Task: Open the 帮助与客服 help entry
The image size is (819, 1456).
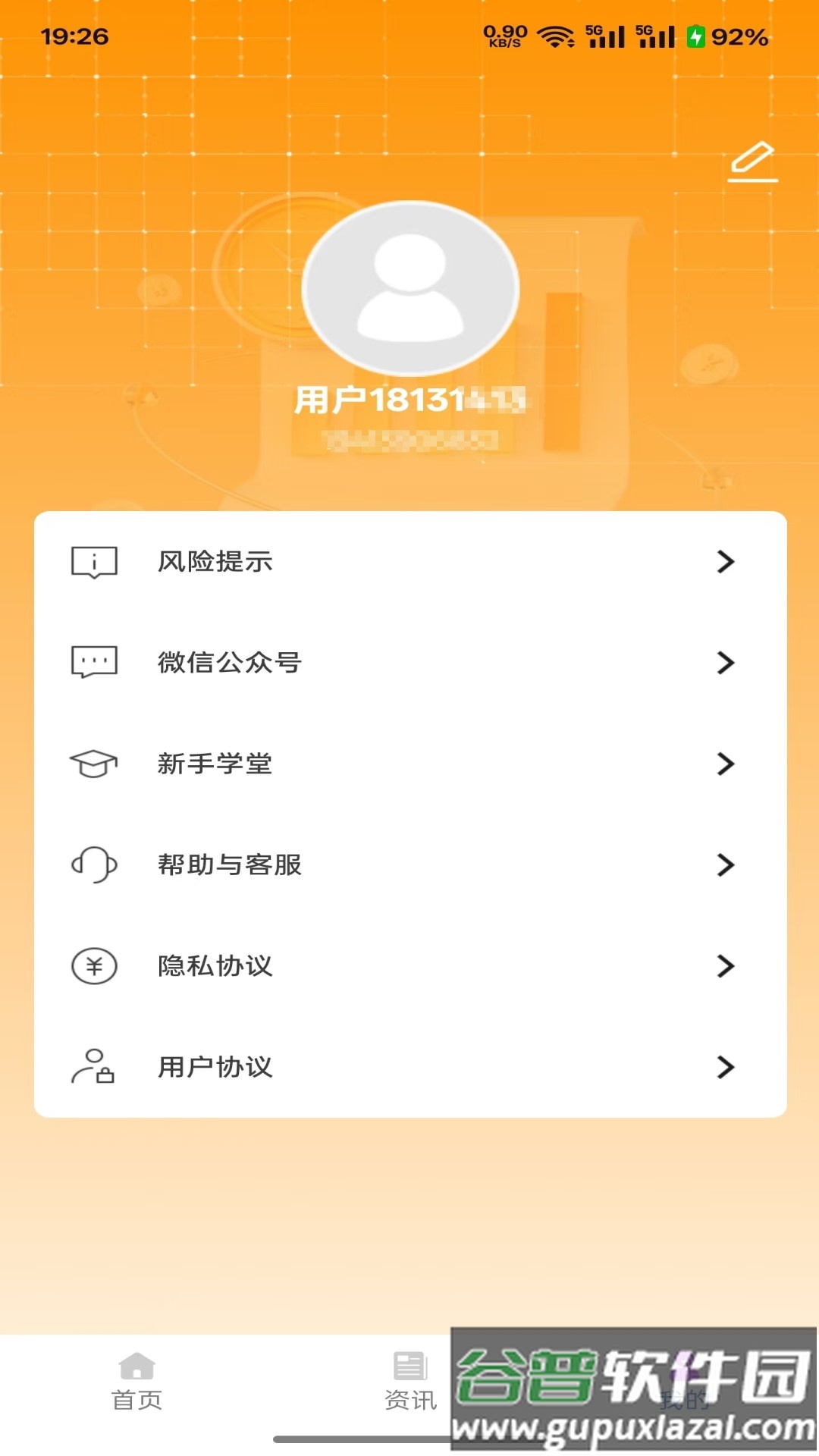Action: coord(303,864)
